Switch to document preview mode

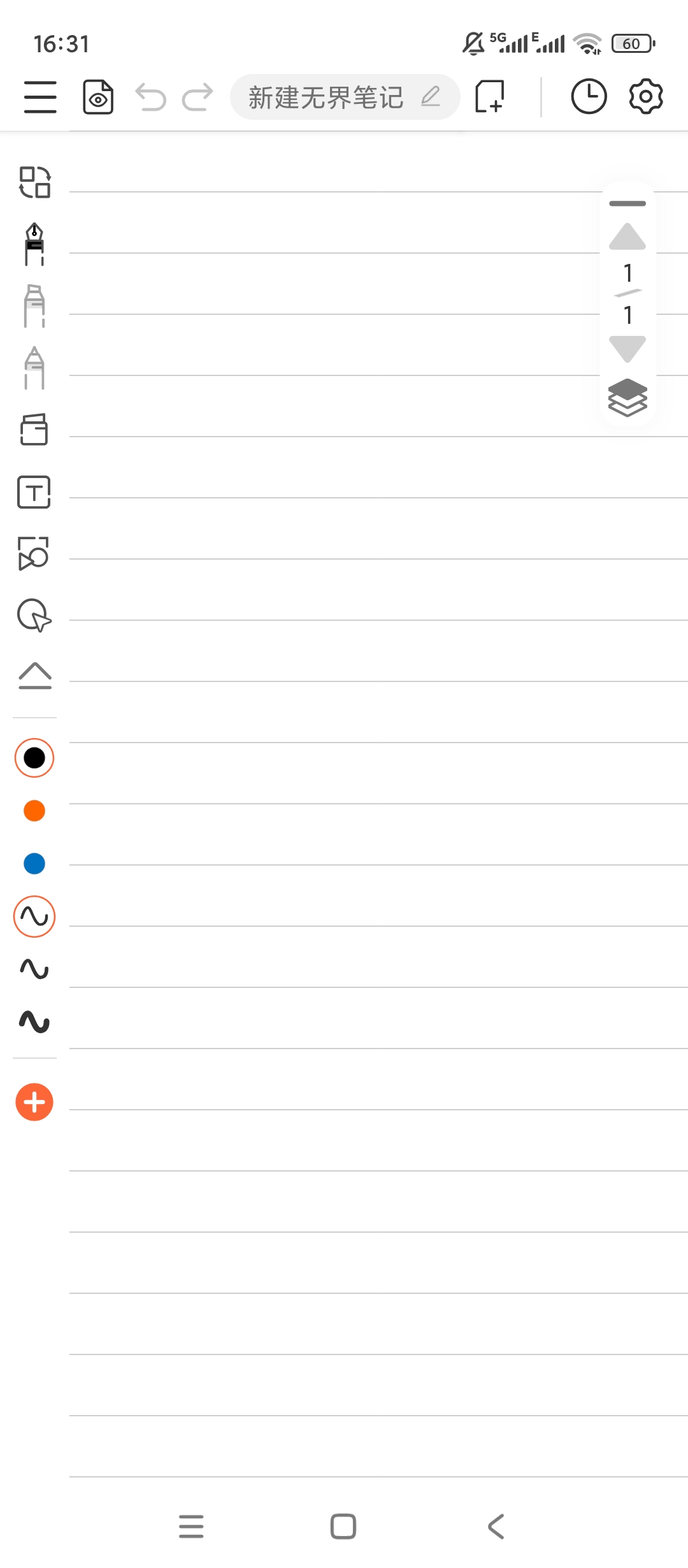tap(98, 97)
